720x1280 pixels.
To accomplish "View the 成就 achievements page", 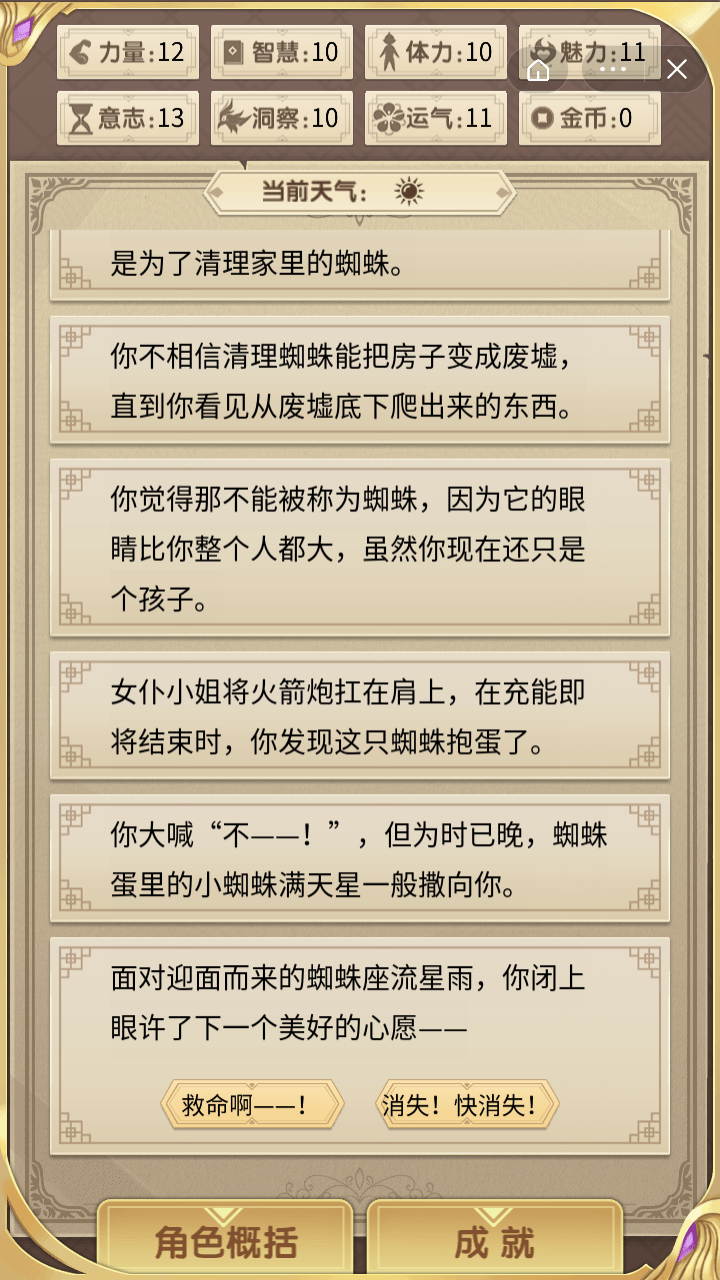I will (495, 1242).
